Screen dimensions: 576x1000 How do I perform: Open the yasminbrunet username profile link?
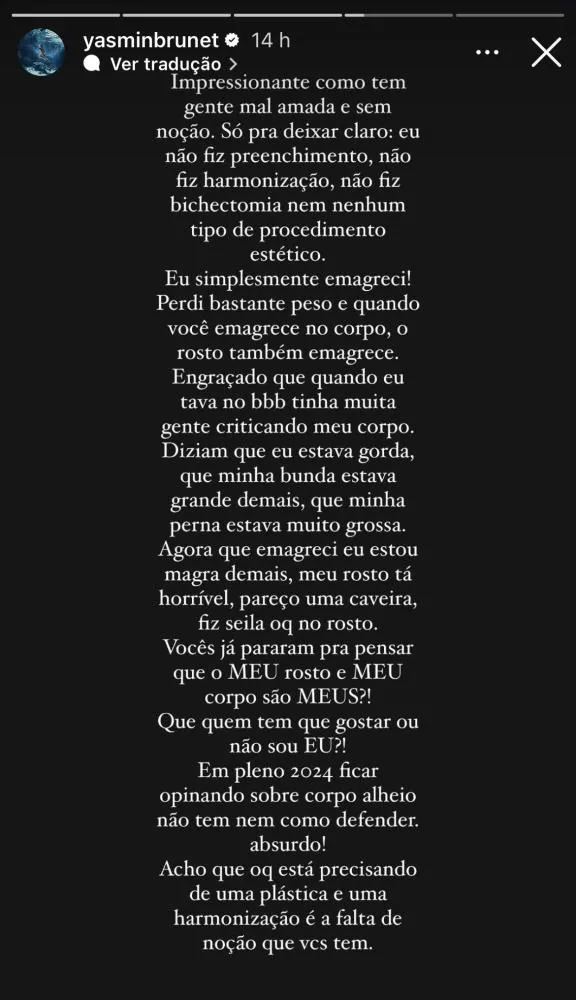click(x=151, y=40)
